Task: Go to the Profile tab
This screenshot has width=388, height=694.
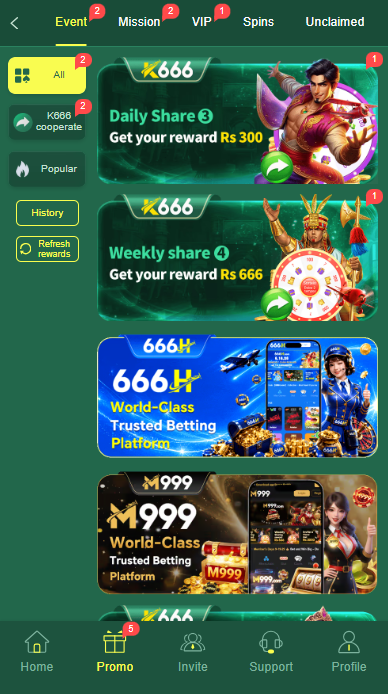Action: [x=349, y=652]
